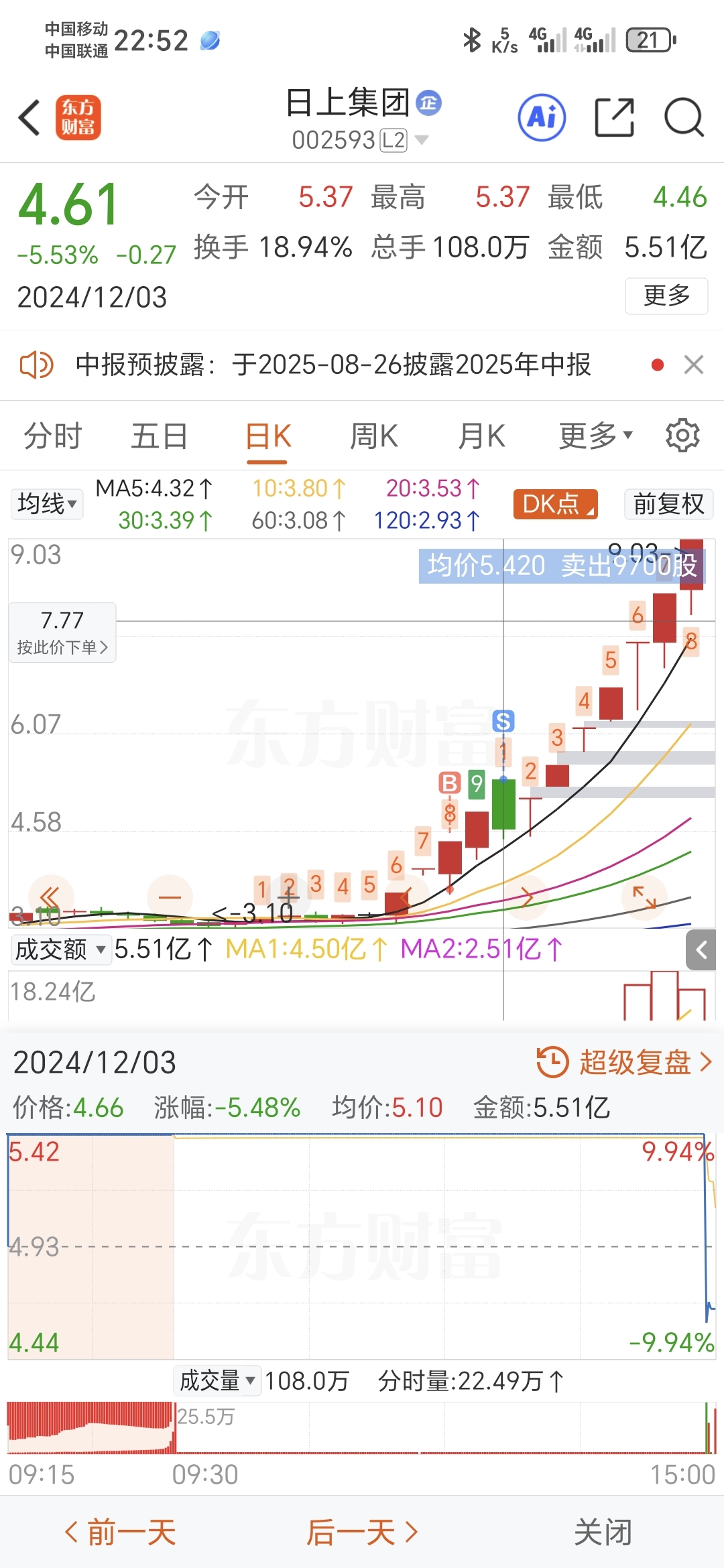Image resolution: width=724 pixels, height=1568 pixels.
Task: Open chart settings gear
Action: [x=682, y=436]
